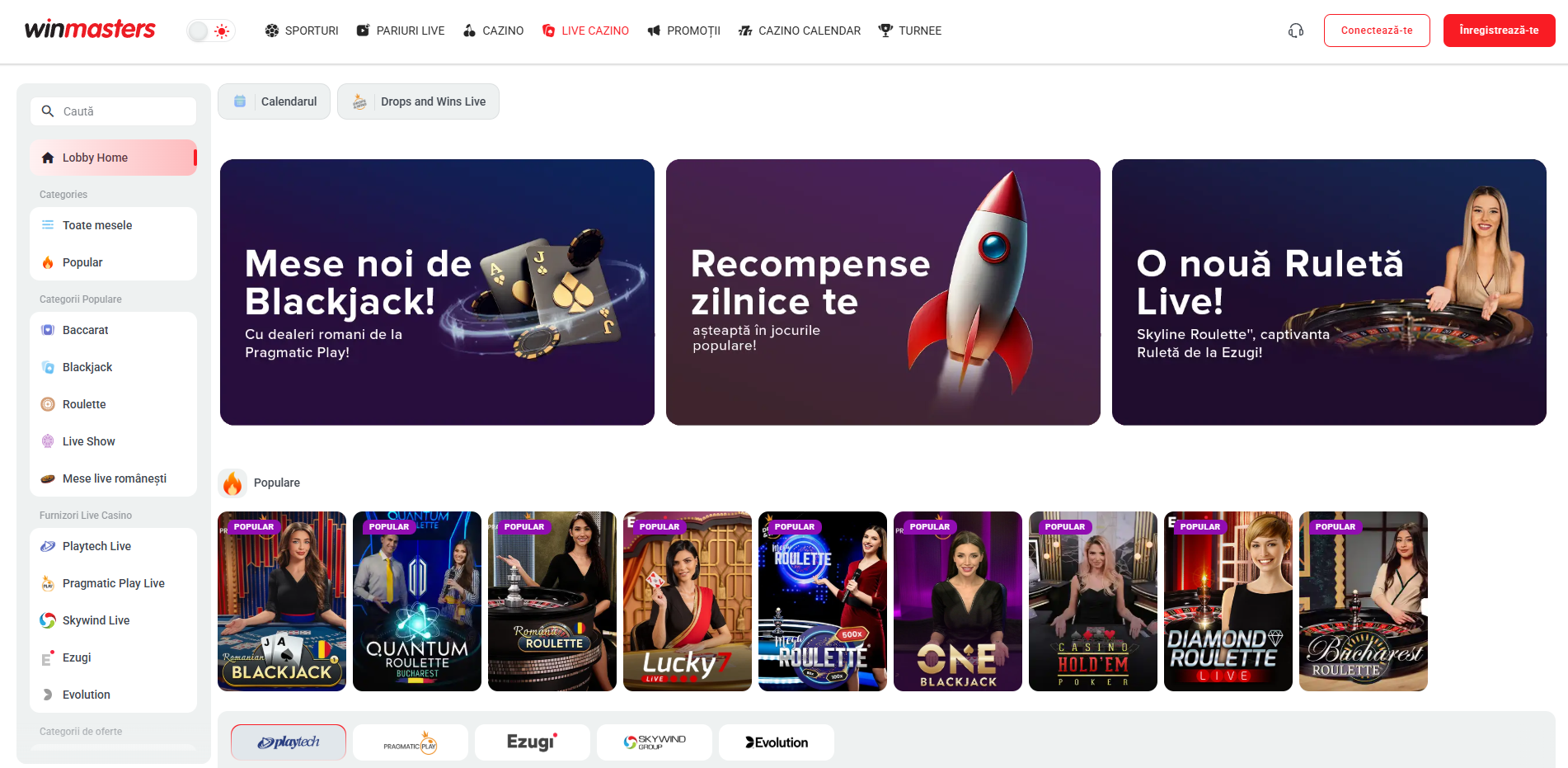Open the TURNEE section
The image size is (1568, 768).
point(910,31)
